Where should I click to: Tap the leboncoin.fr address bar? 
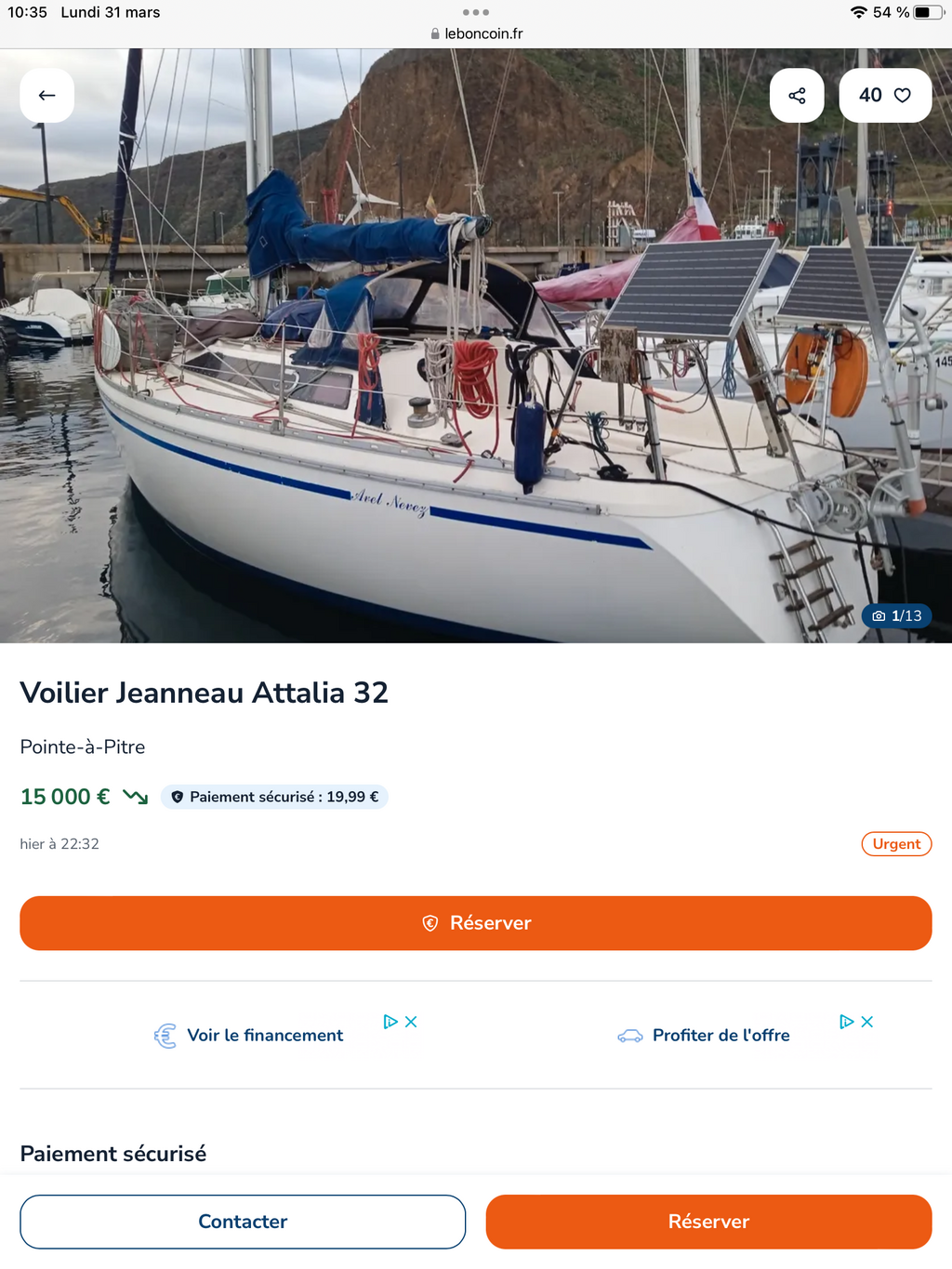coord(476,33)
